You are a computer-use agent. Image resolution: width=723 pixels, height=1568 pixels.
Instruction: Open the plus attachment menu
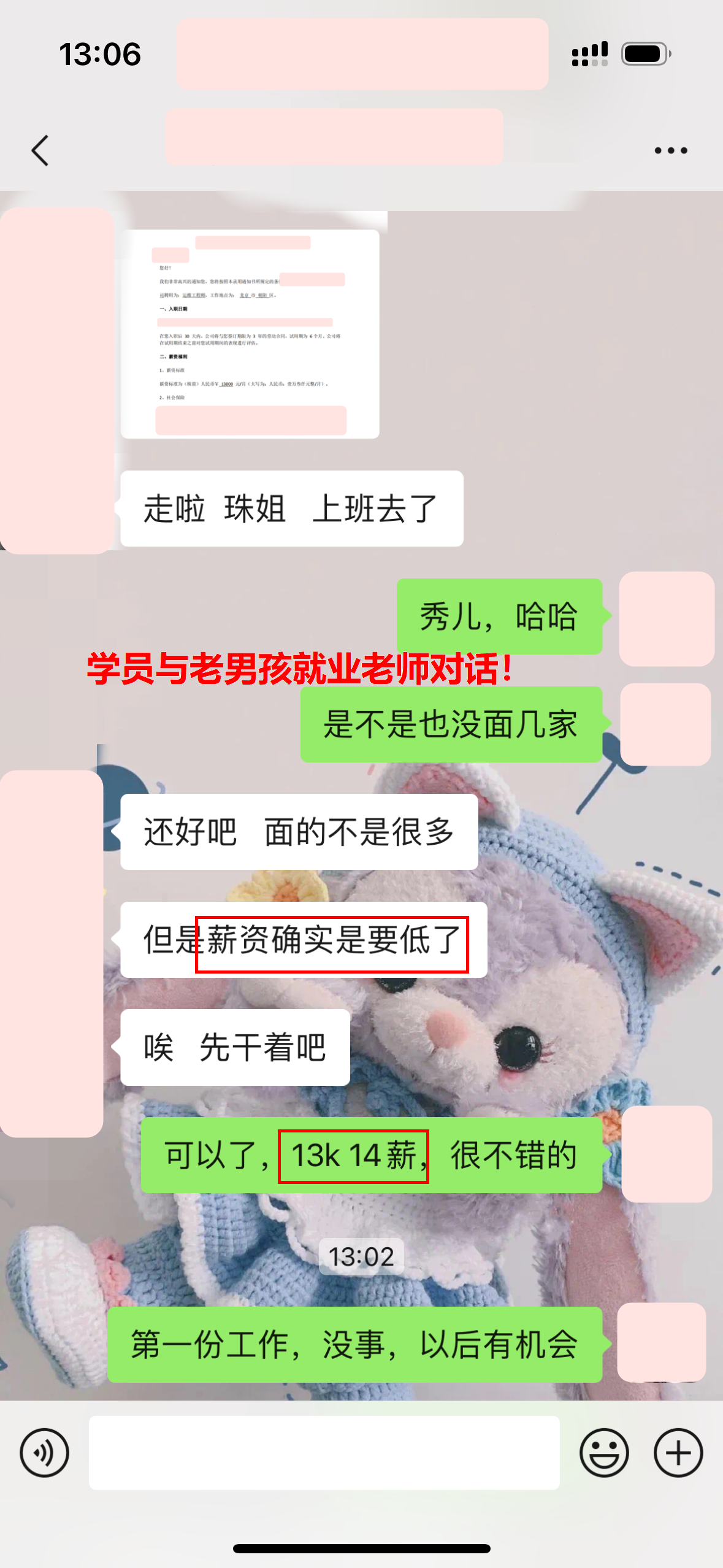pyautogui.click(x=678, y=1452)
